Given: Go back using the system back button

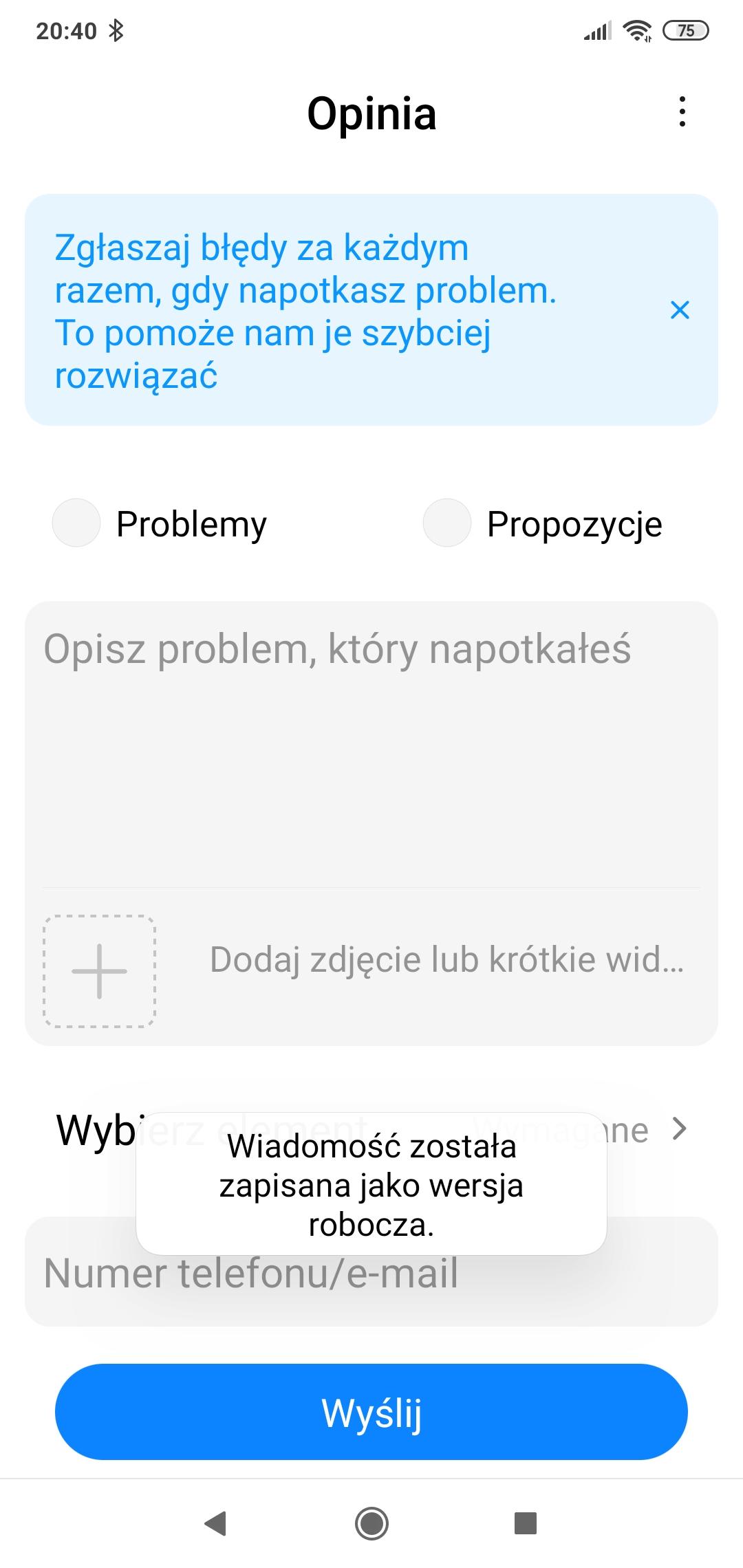Looking at the screenshot, I should tap(216, 1523).
